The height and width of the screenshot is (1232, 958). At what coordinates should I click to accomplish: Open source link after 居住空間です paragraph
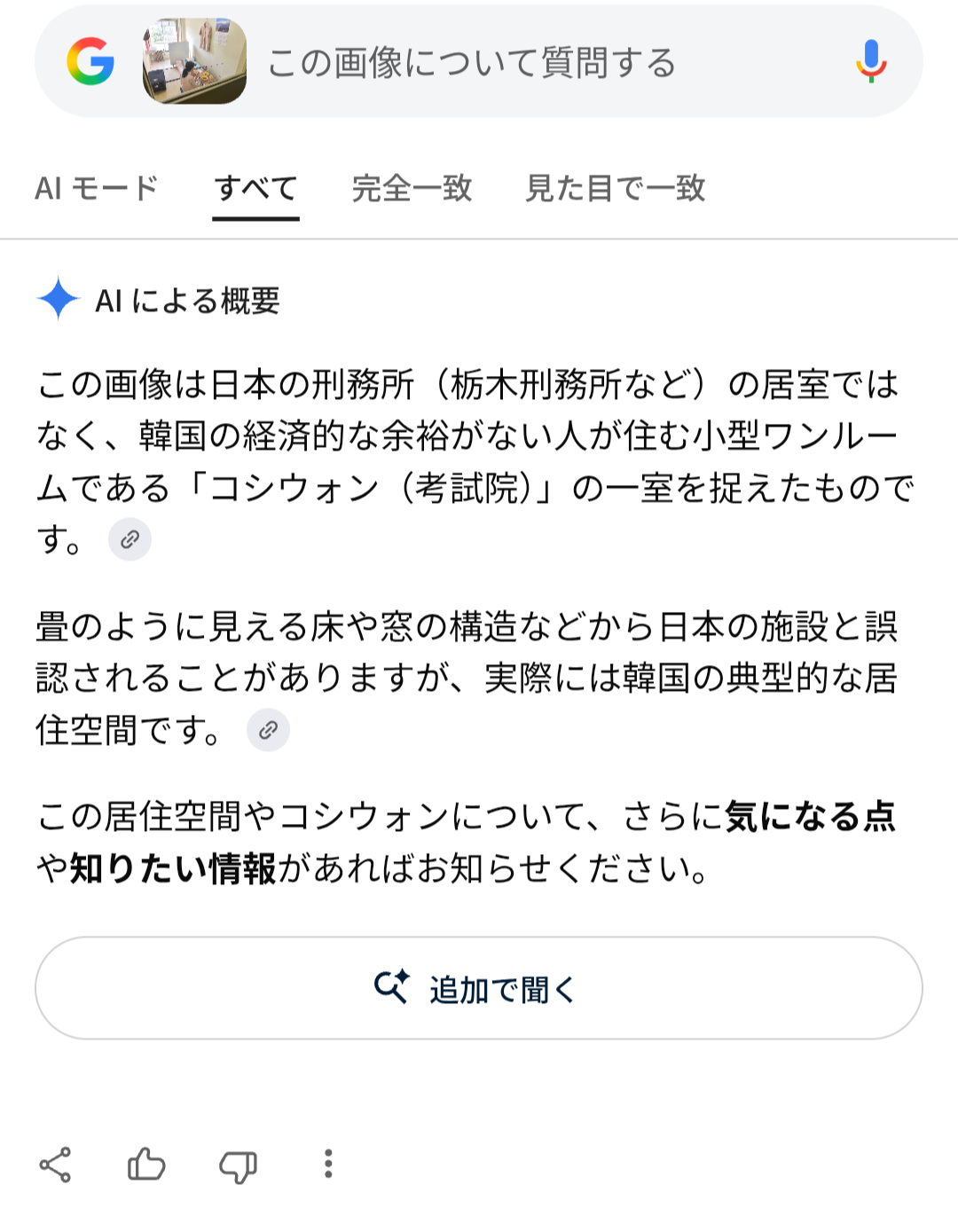coord(268,730)
